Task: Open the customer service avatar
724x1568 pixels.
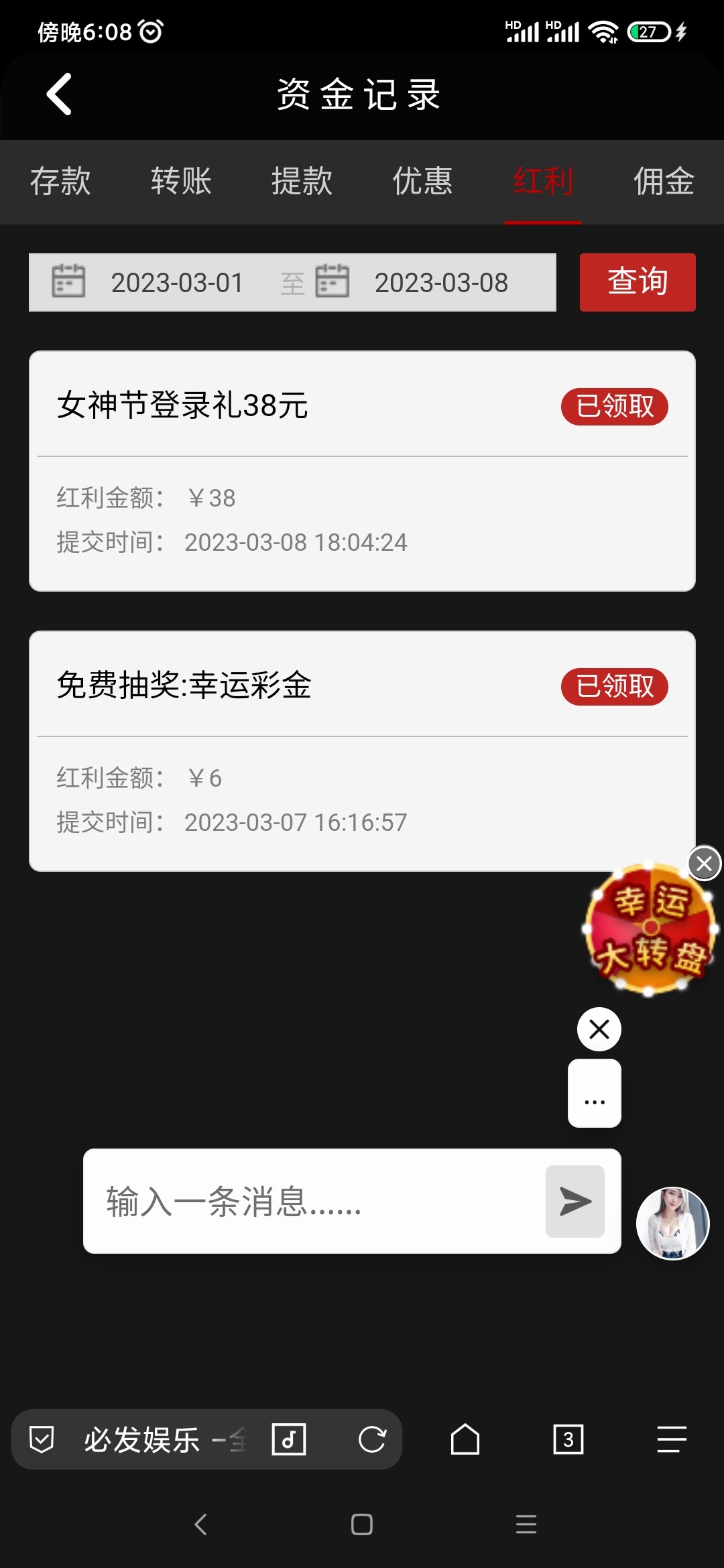Action: click(672, 1224)
